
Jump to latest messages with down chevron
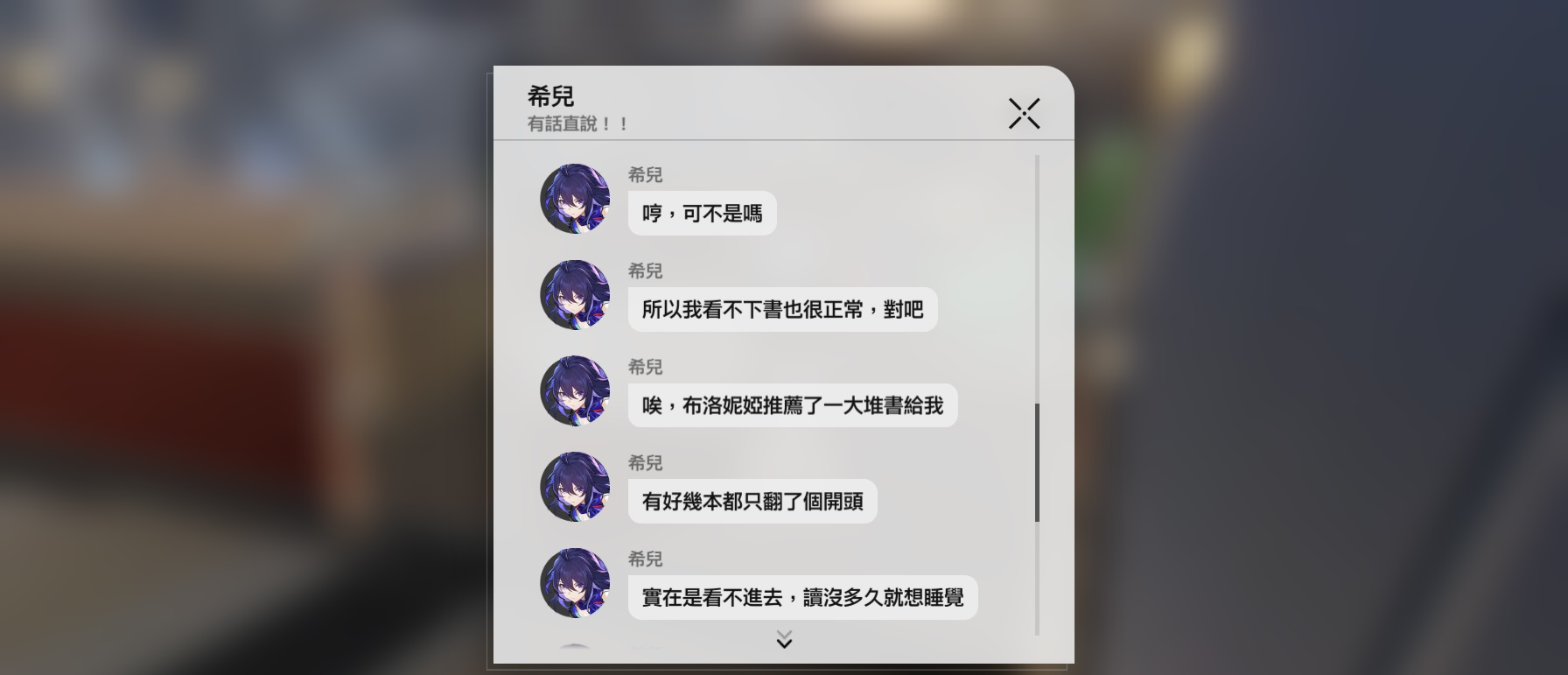pos(784,640)
